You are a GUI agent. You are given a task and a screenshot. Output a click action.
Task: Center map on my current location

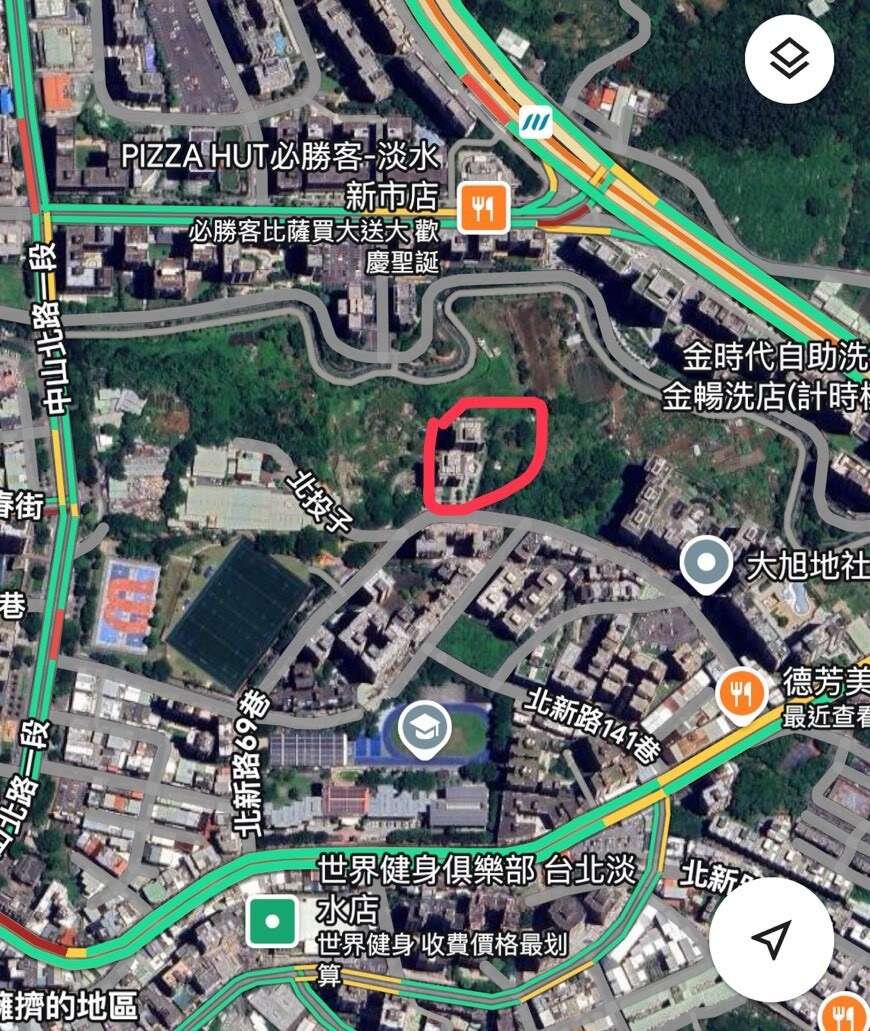pos(770,939)
